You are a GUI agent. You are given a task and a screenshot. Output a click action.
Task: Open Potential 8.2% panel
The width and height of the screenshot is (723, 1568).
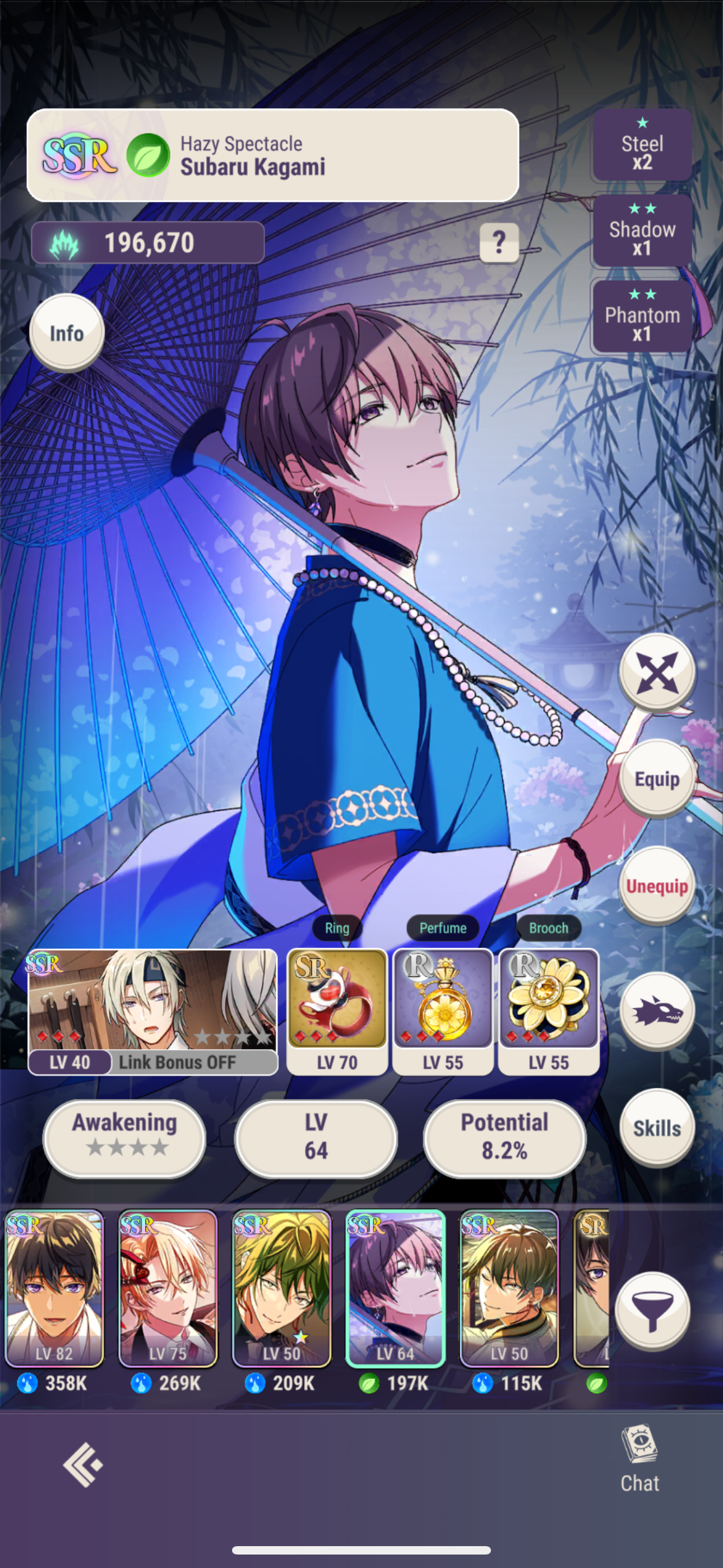coord(504,1136)
